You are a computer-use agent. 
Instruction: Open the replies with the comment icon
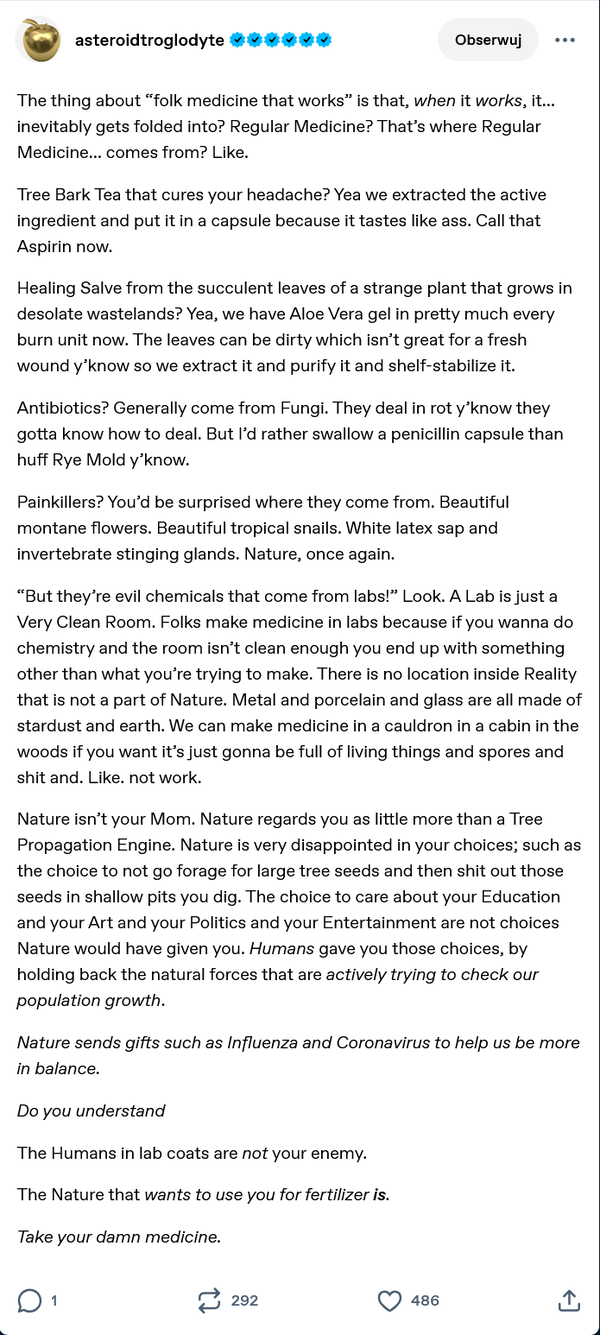click(30, 1300)
